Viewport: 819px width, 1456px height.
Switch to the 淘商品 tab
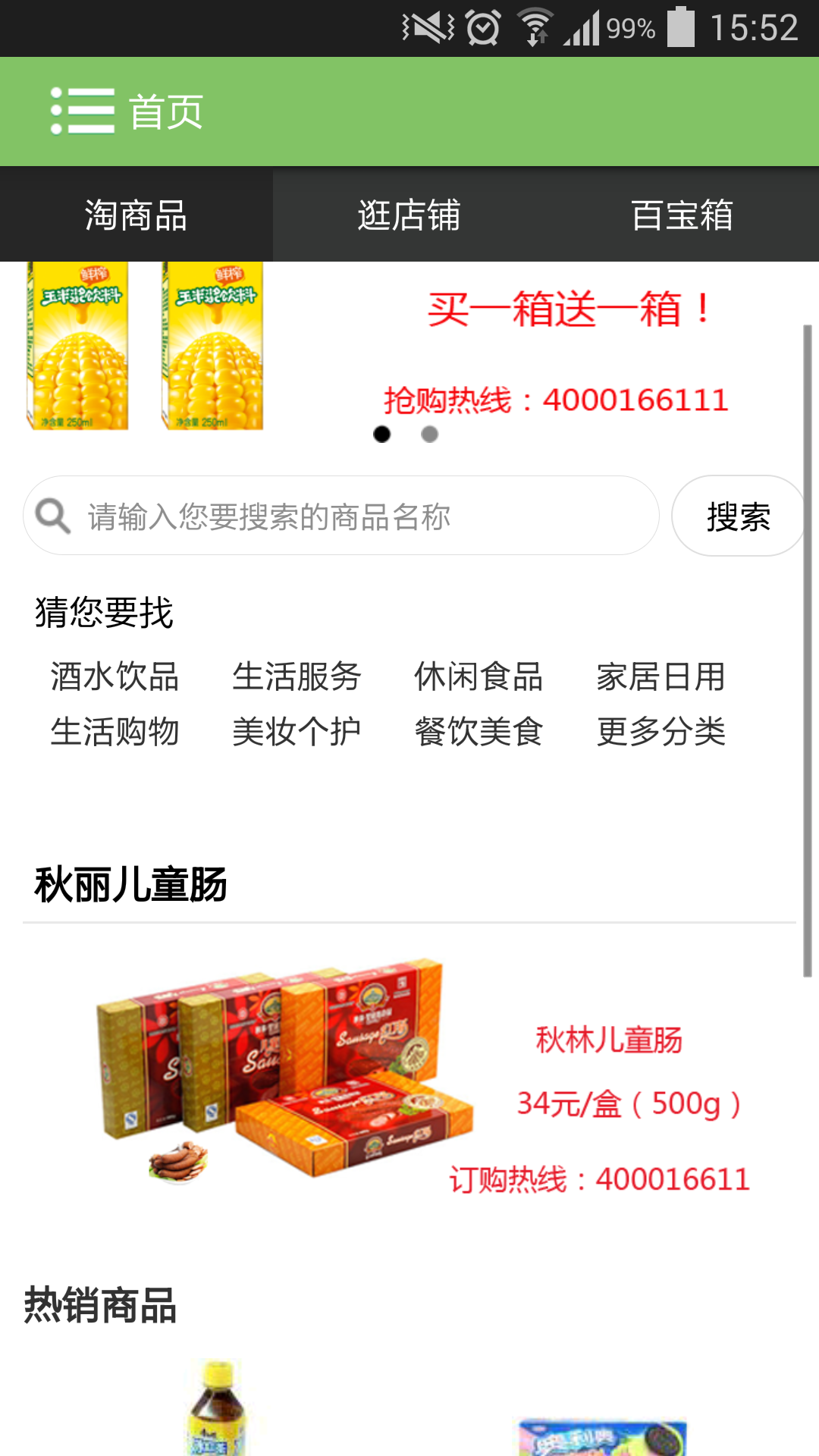click(136, 215)
